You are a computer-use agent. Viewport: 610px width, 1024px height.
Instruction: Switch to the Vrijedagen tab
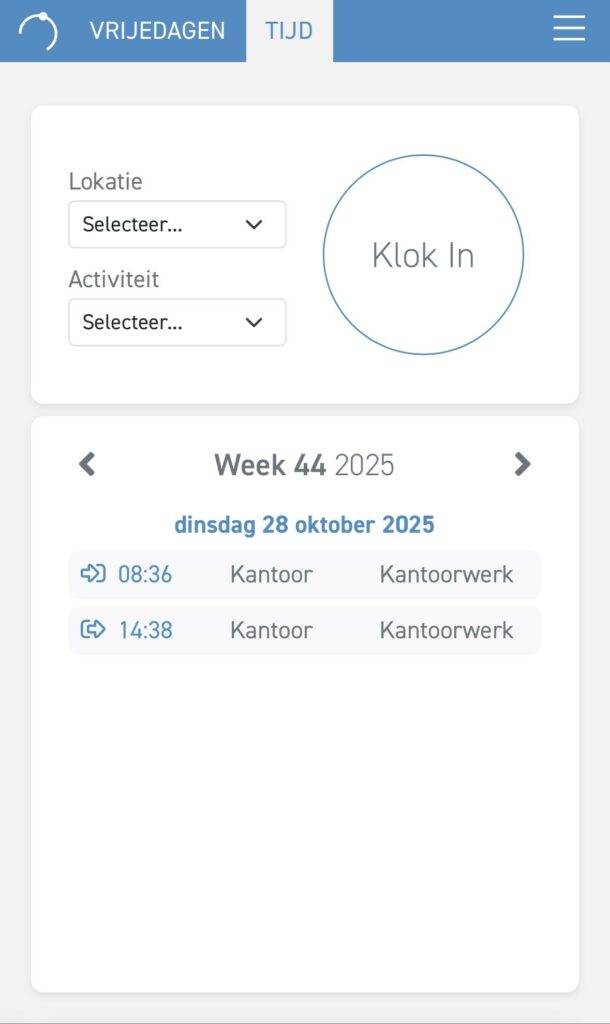(x=157, y=31)
